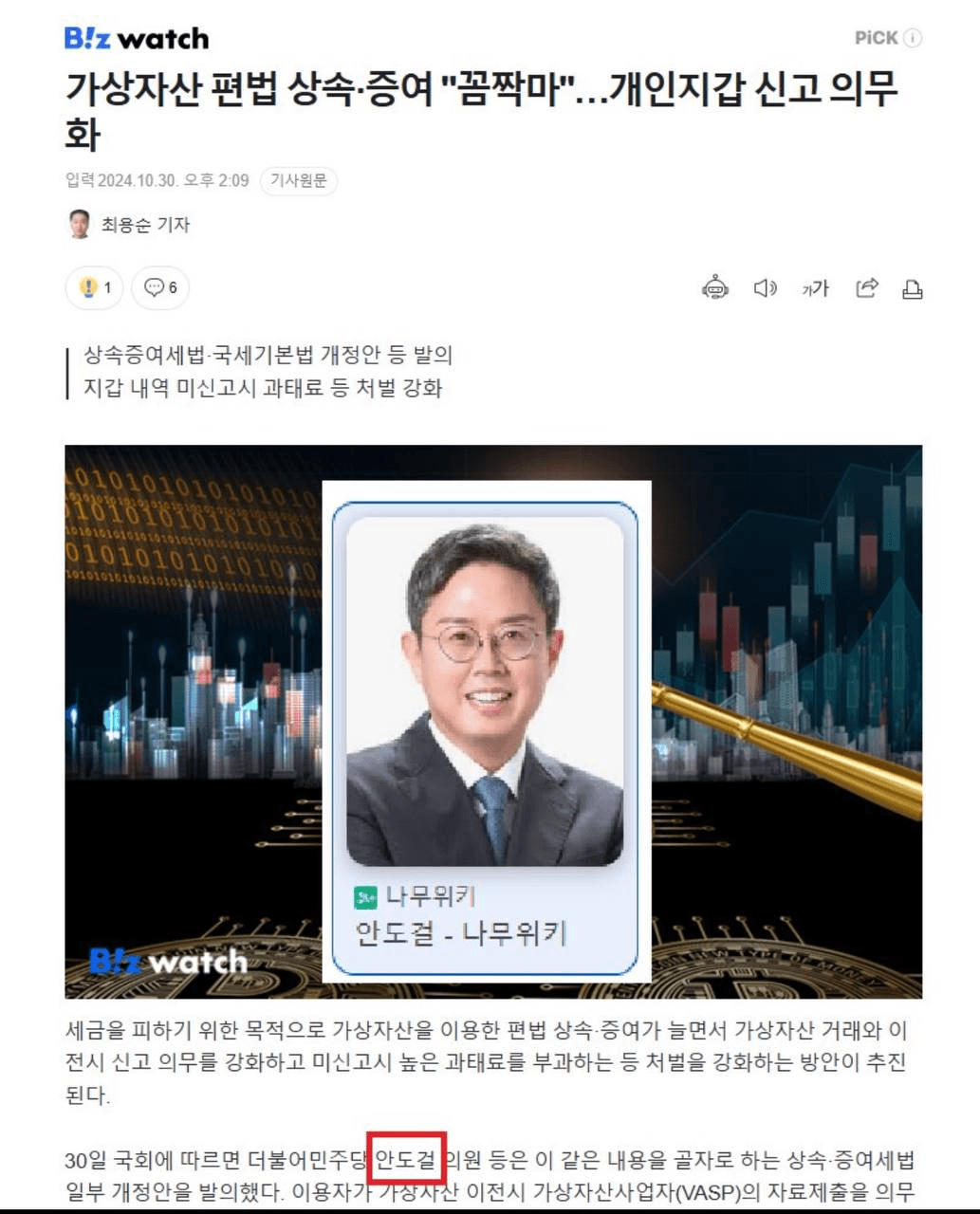
Task: Open the comments bubble with 6 comments
Action: [160, 287]
